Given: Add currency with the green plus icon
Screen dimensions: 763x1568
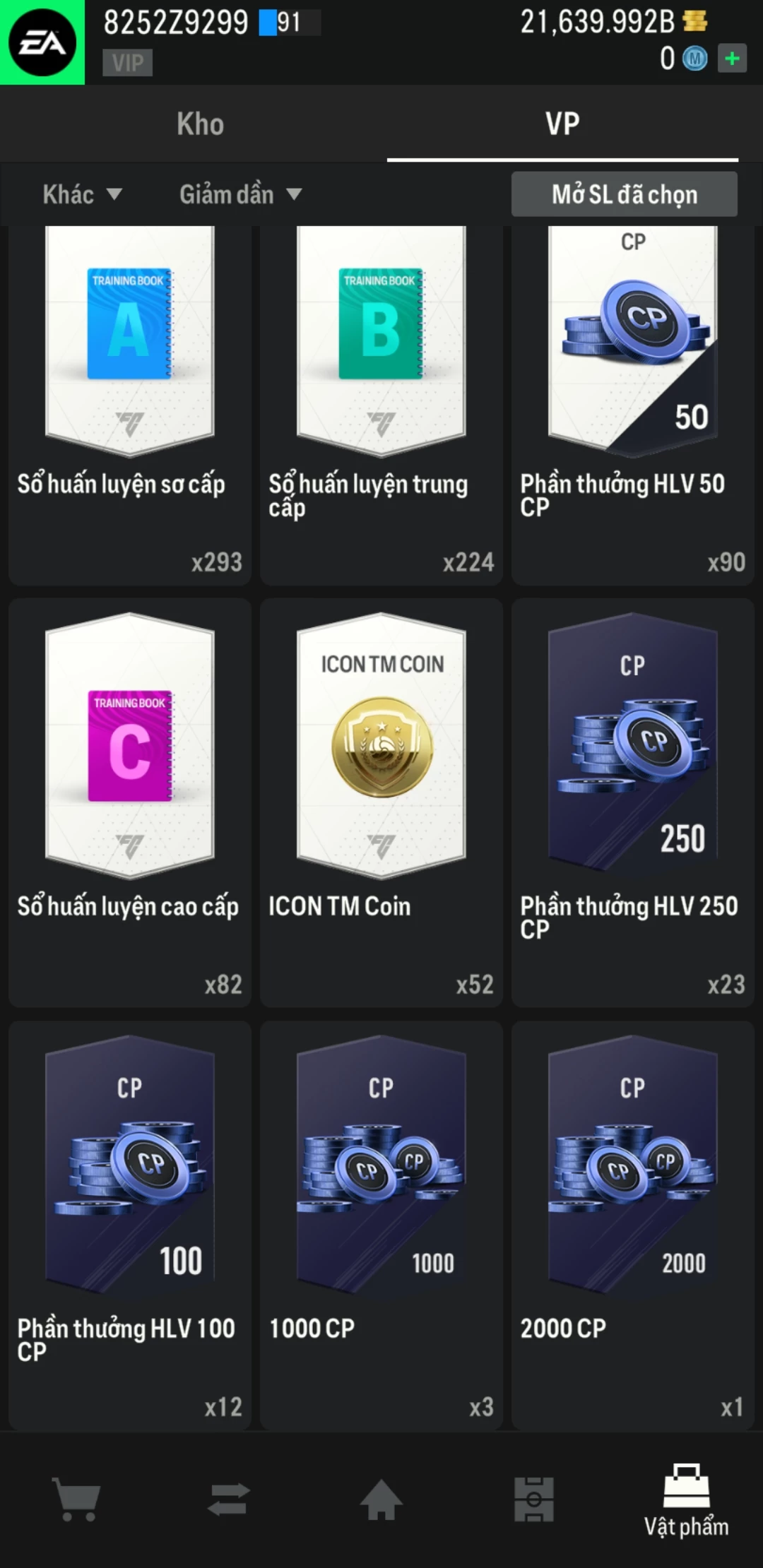Looking at the screenshot, I should (732, 58).
